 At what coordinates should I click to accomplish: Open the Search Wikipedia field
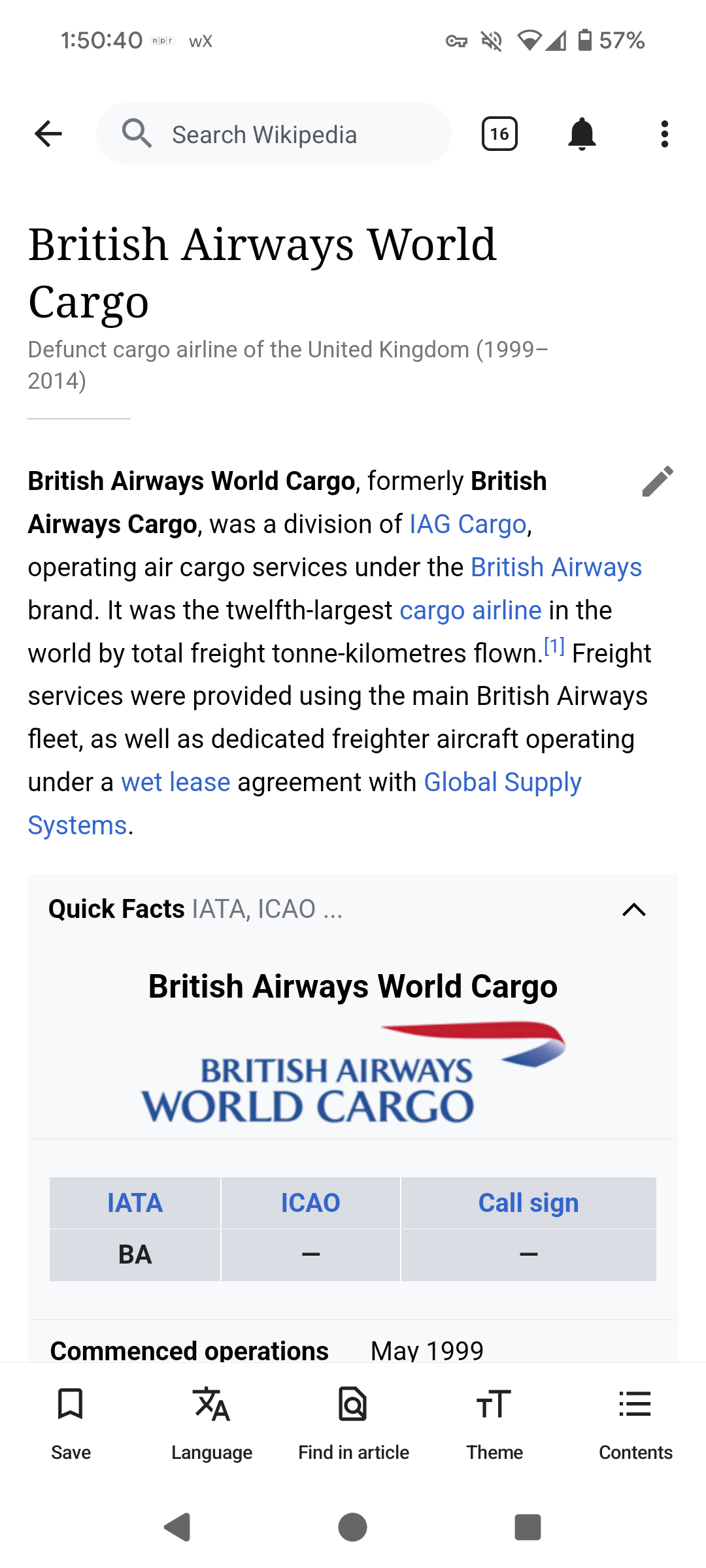274,134
